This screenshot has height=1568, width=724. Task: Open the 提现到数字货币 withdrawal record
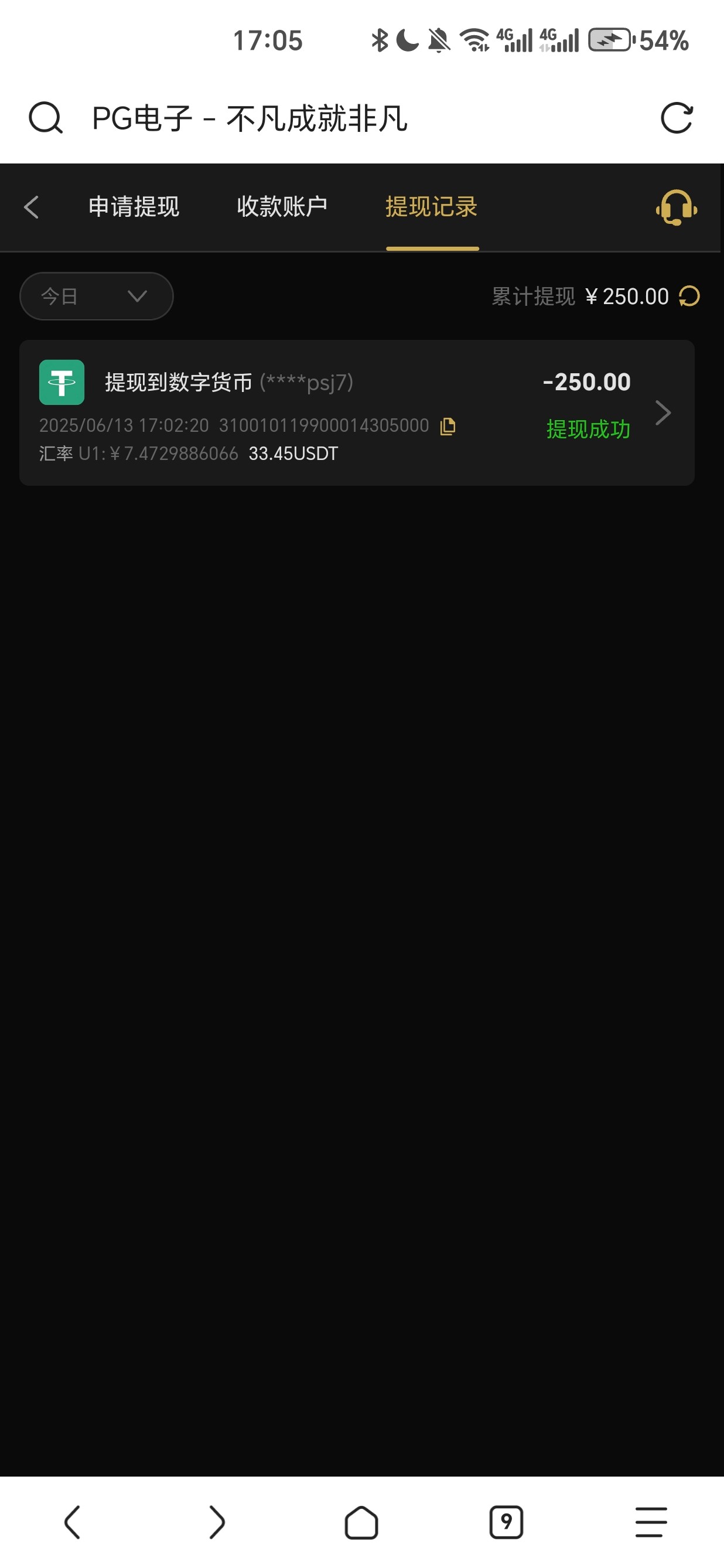pos(357,412)
